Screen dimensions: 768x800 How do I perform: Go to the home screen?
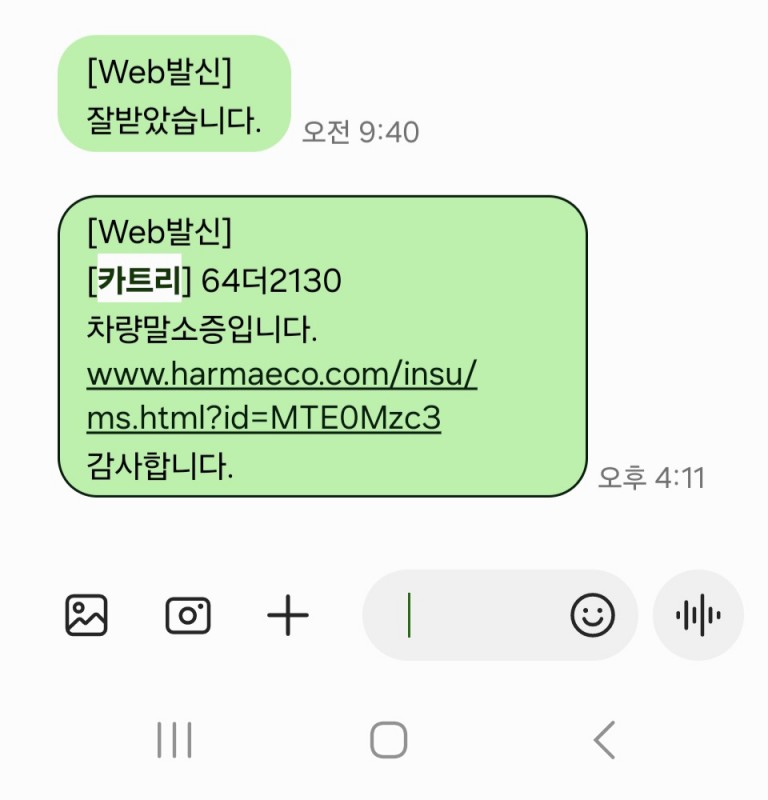point(388,741)
